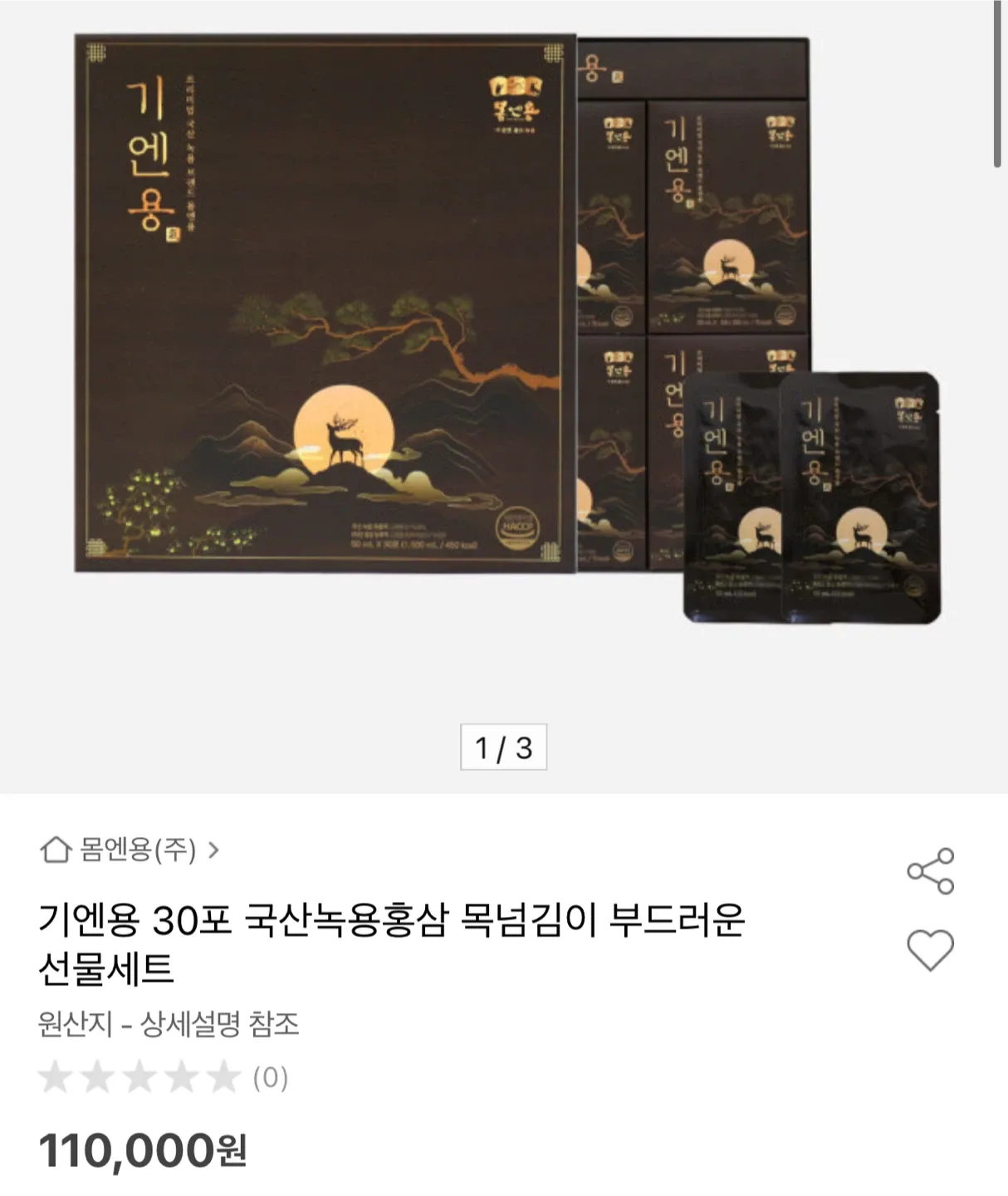Screen dimensions: 1008x1196
Task: Share this product
Action: (x=930, y=871)
